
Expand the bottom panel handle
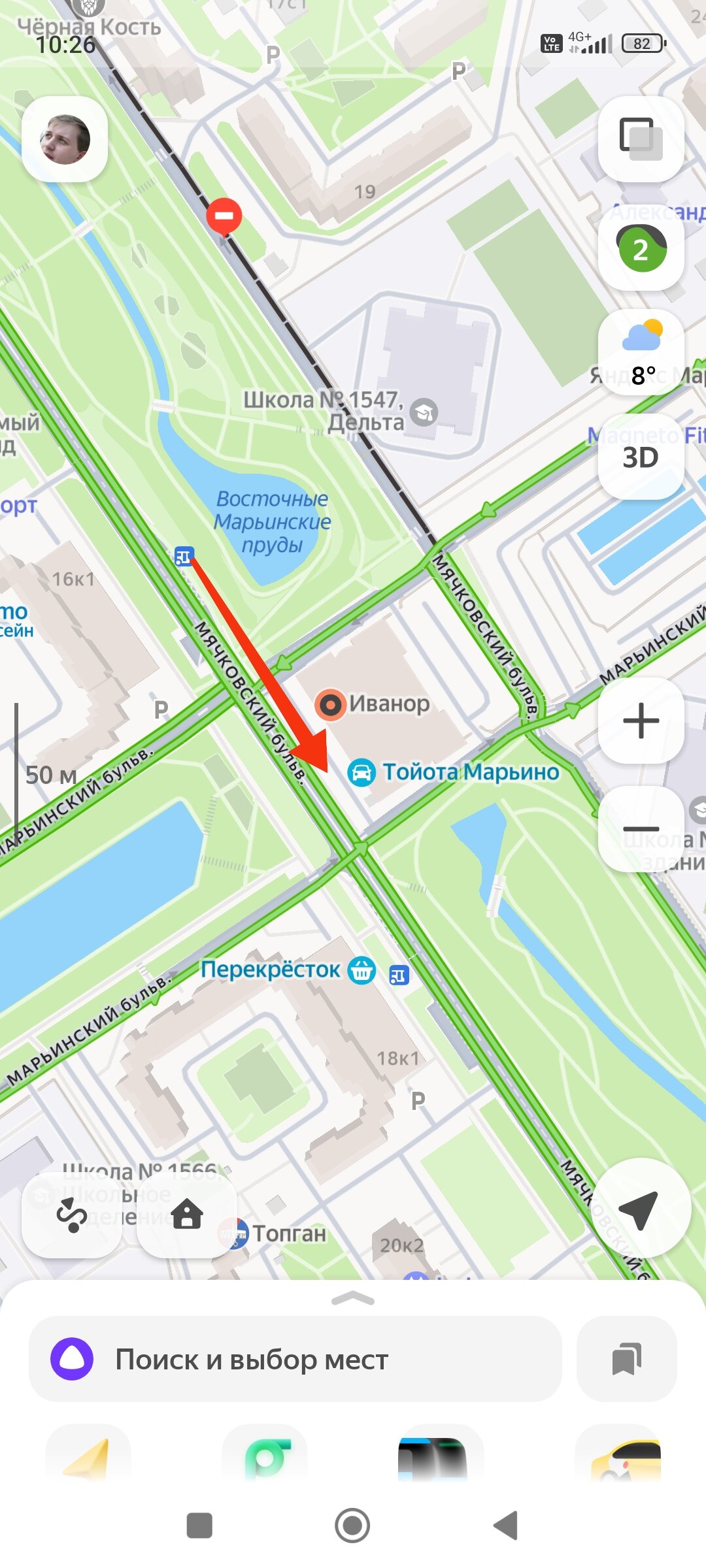[353, 1299]
